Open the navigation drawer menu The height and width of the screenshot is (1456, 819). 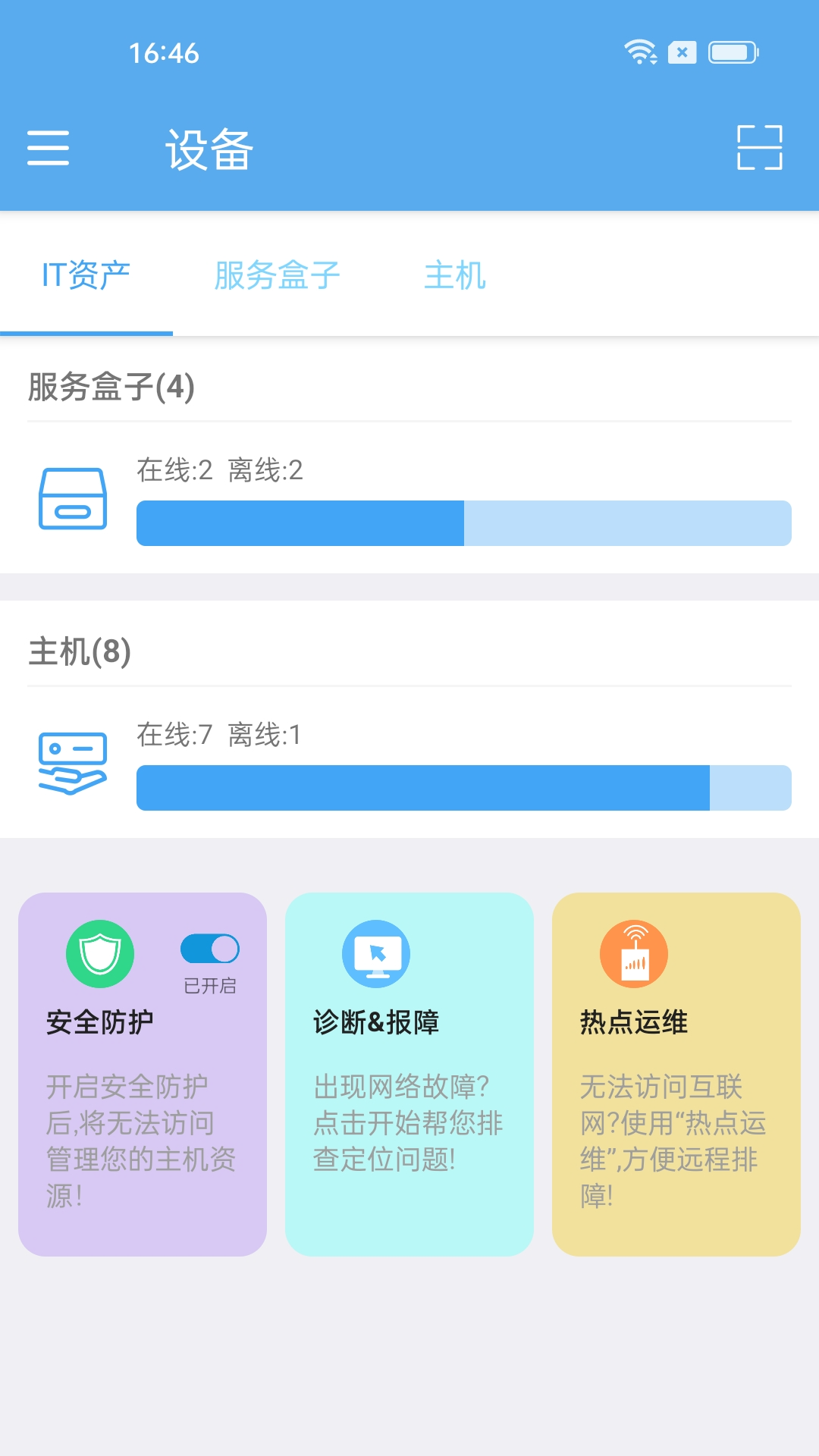pyautogui.click(x=49, y=149)
